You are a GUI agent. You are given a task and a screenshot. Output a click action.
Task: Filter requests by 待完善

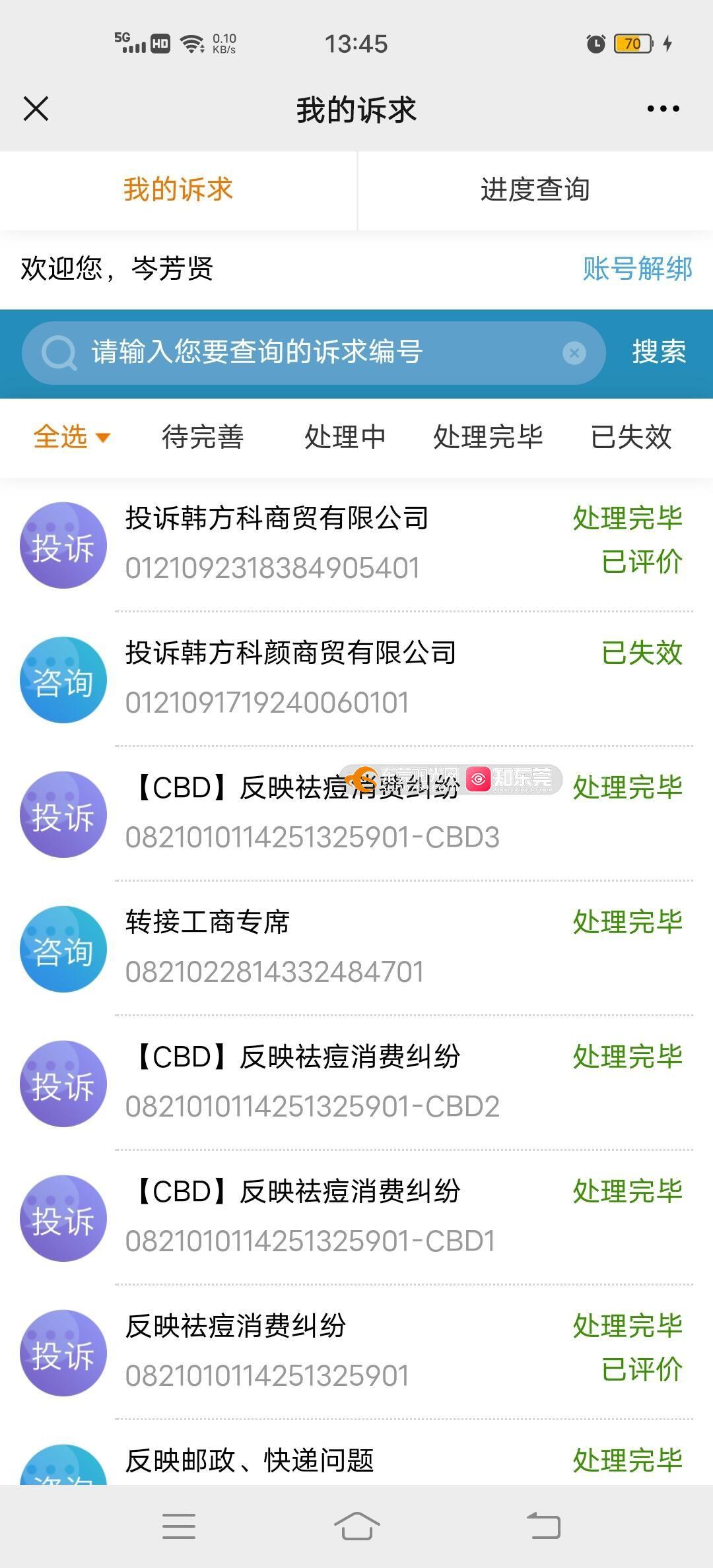click(x=203, y=437)
